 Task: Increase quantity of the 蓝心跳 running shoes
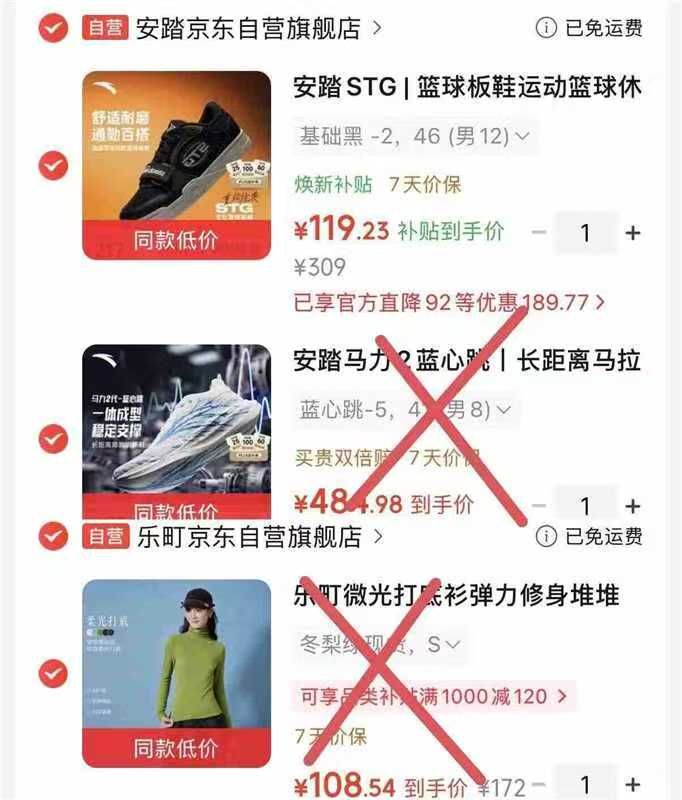633,506
